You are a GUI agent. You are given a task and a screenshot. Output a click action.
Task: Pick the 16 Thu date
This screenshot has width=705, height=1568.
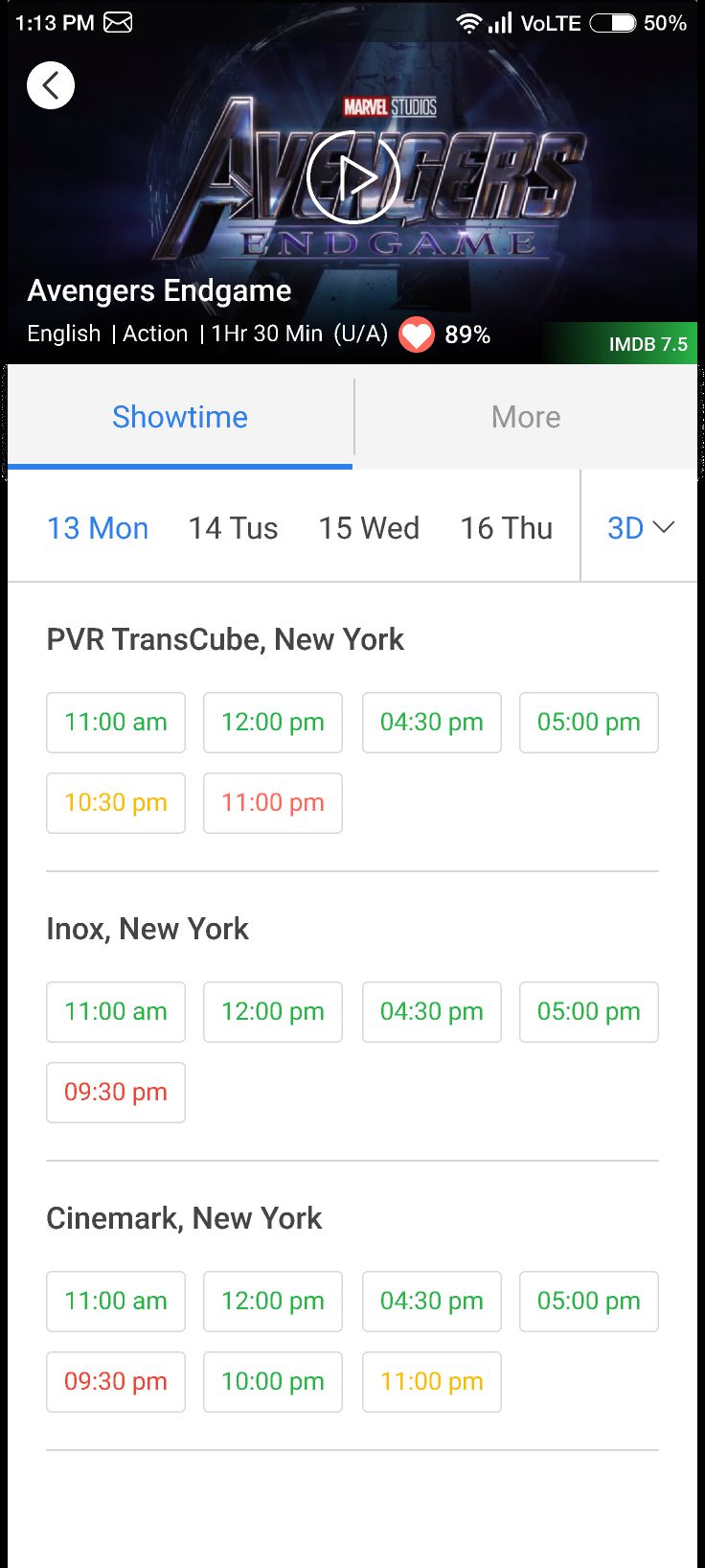pyautogui.click(x=506, y=528)
